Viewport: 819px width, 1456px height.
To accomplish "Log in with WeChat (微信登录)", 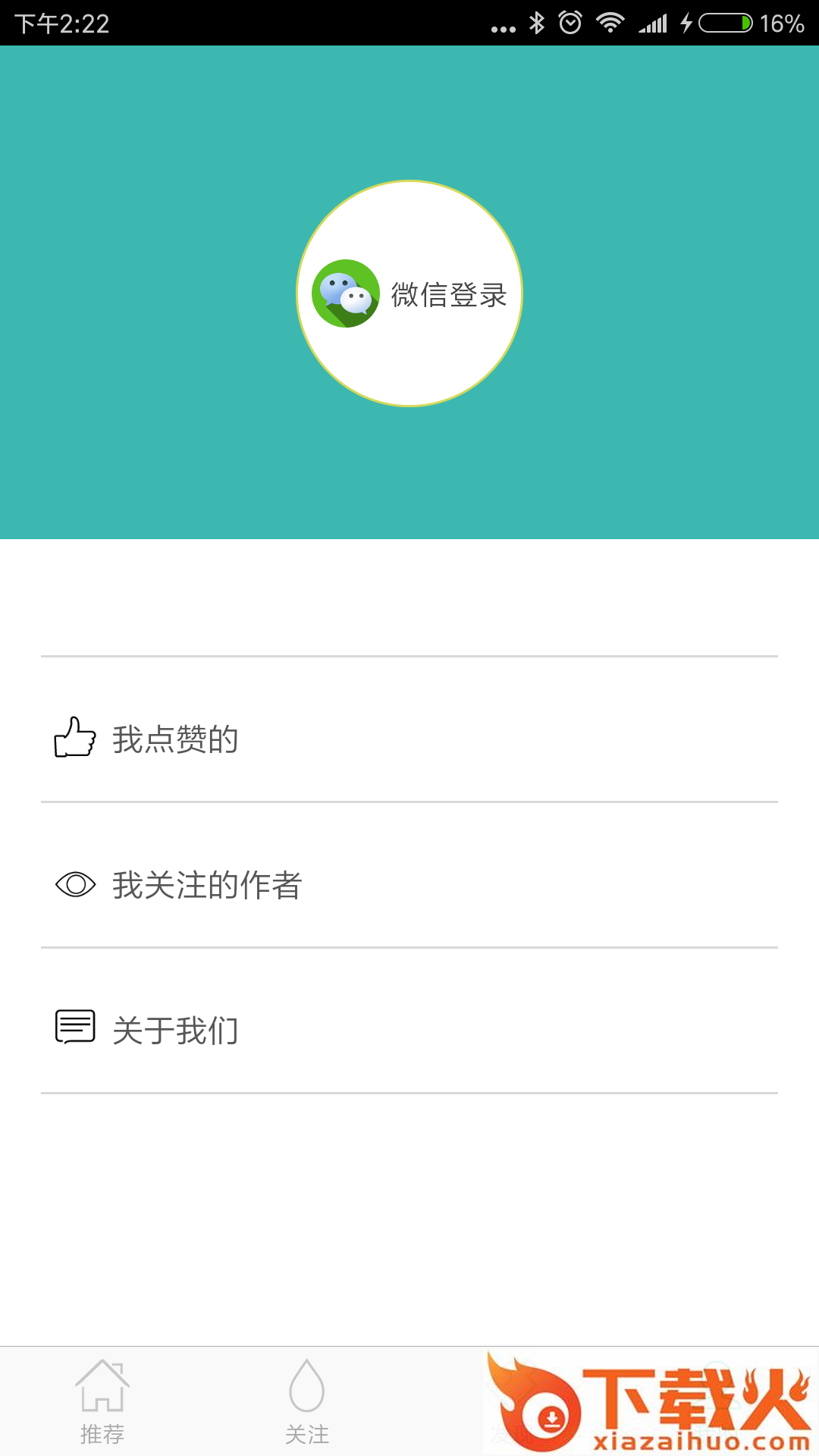I will [x=409, y=293].
